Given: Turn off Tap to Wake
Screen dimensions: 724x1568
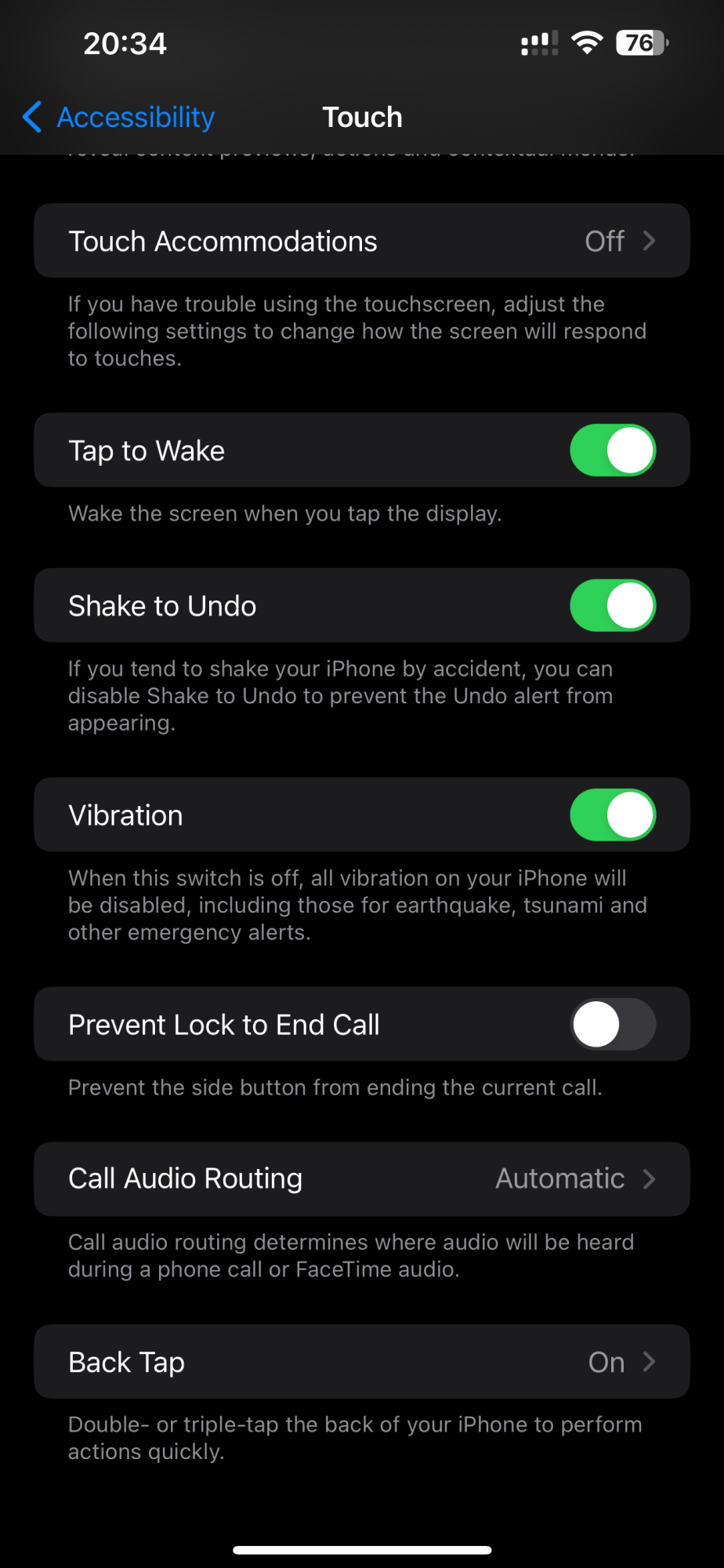Looking at the screenshot, I should 612,451.
